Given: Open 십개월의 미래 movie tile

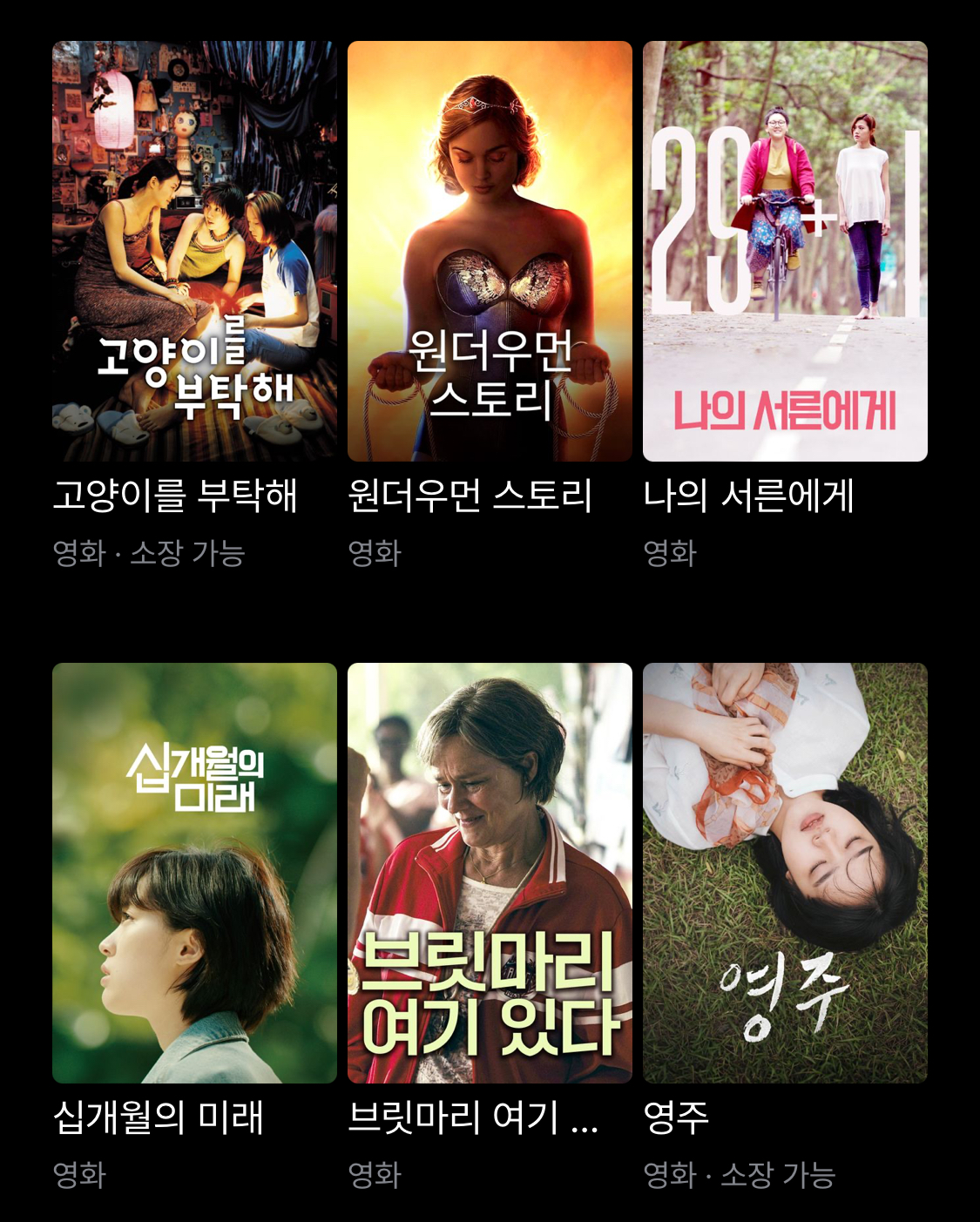Looking at the screenshot, I should pos(194,873).
